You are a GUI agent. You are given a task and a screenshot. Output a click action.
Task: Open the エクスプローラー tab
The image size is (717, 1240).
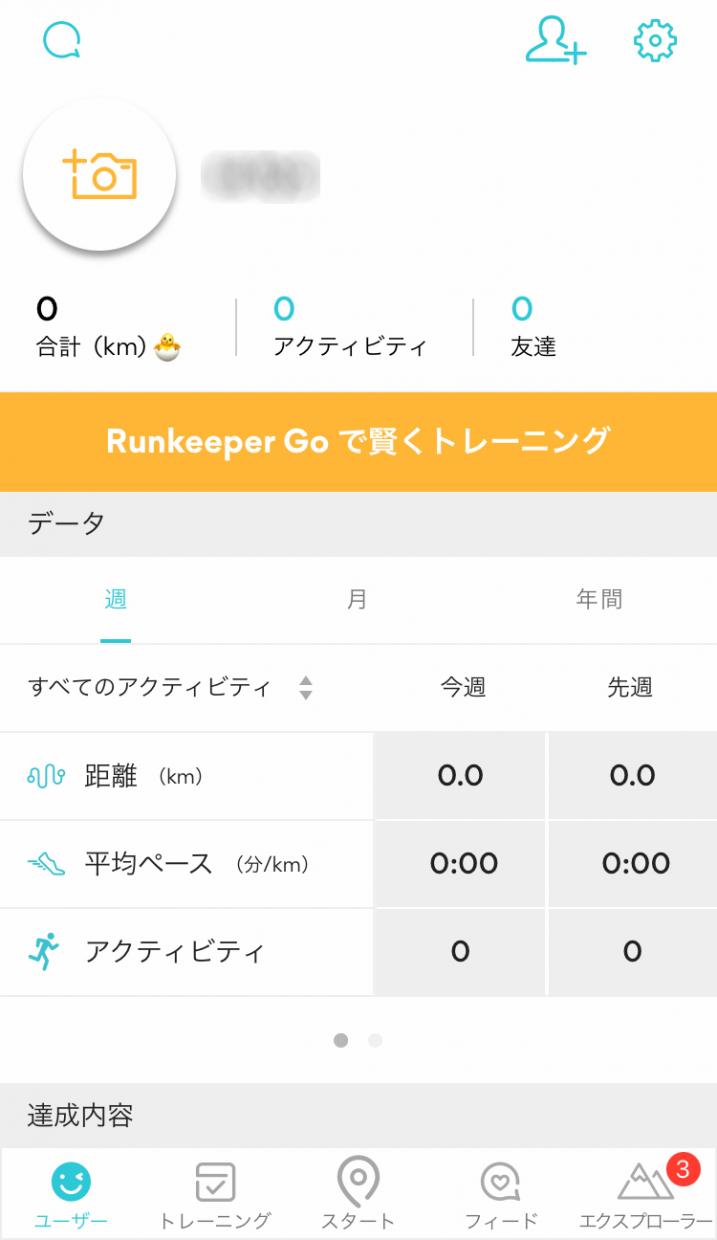click(645, 1195)
